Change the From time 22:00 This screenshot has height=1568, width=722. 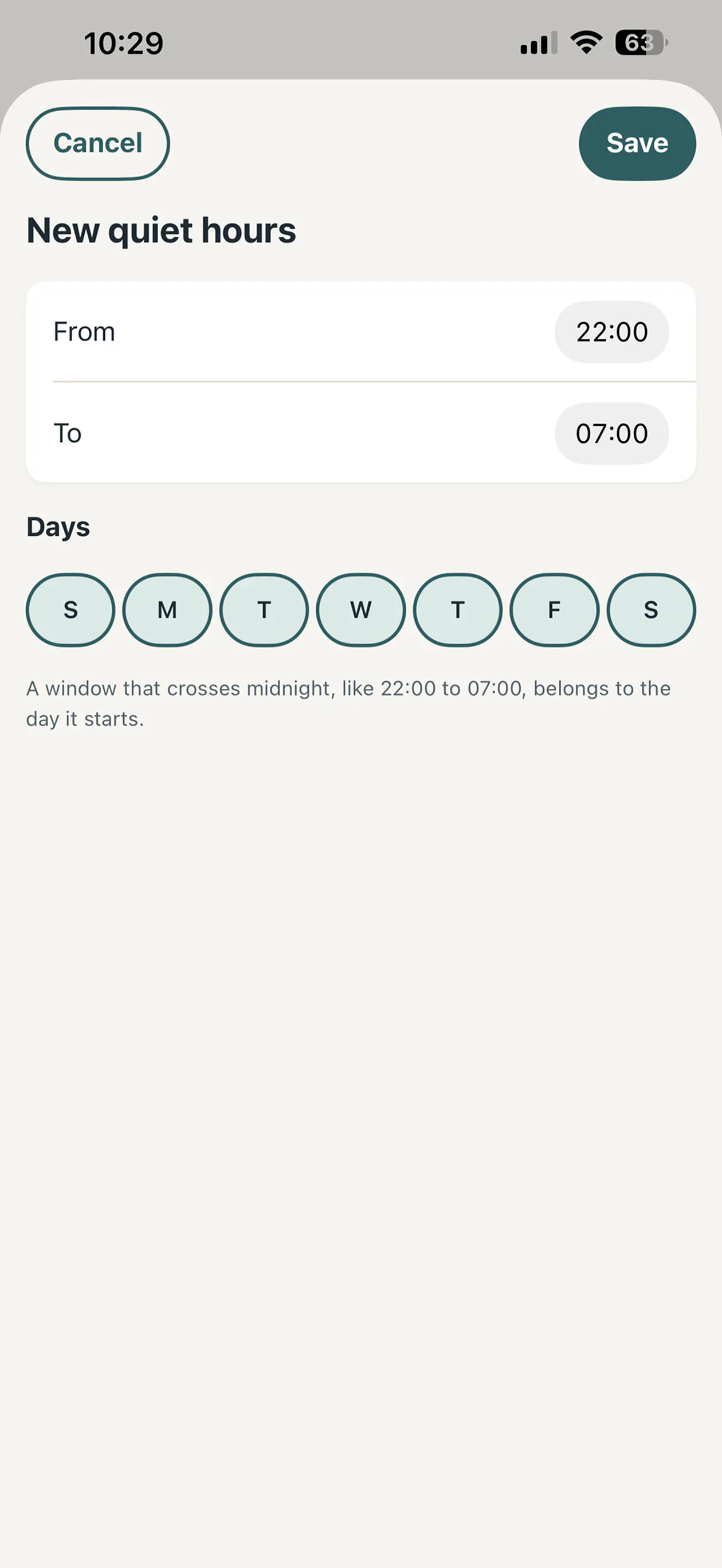[x=611, y=332]
